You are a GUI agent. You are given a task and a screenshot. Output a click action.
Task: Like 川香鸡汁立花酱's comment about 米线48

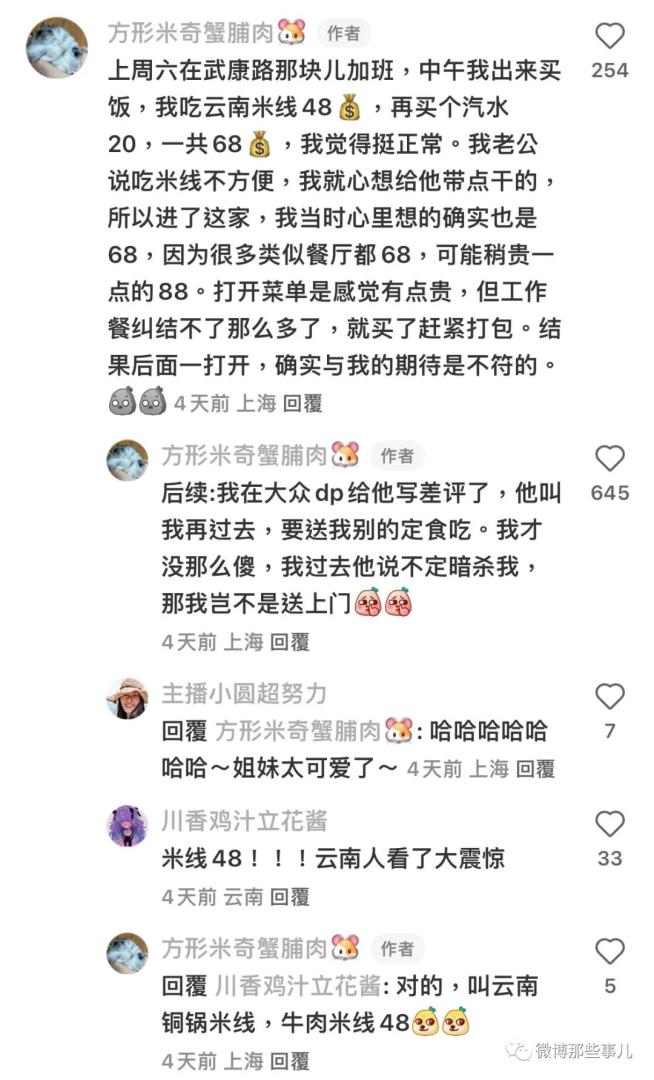click(x=609, y=824)
